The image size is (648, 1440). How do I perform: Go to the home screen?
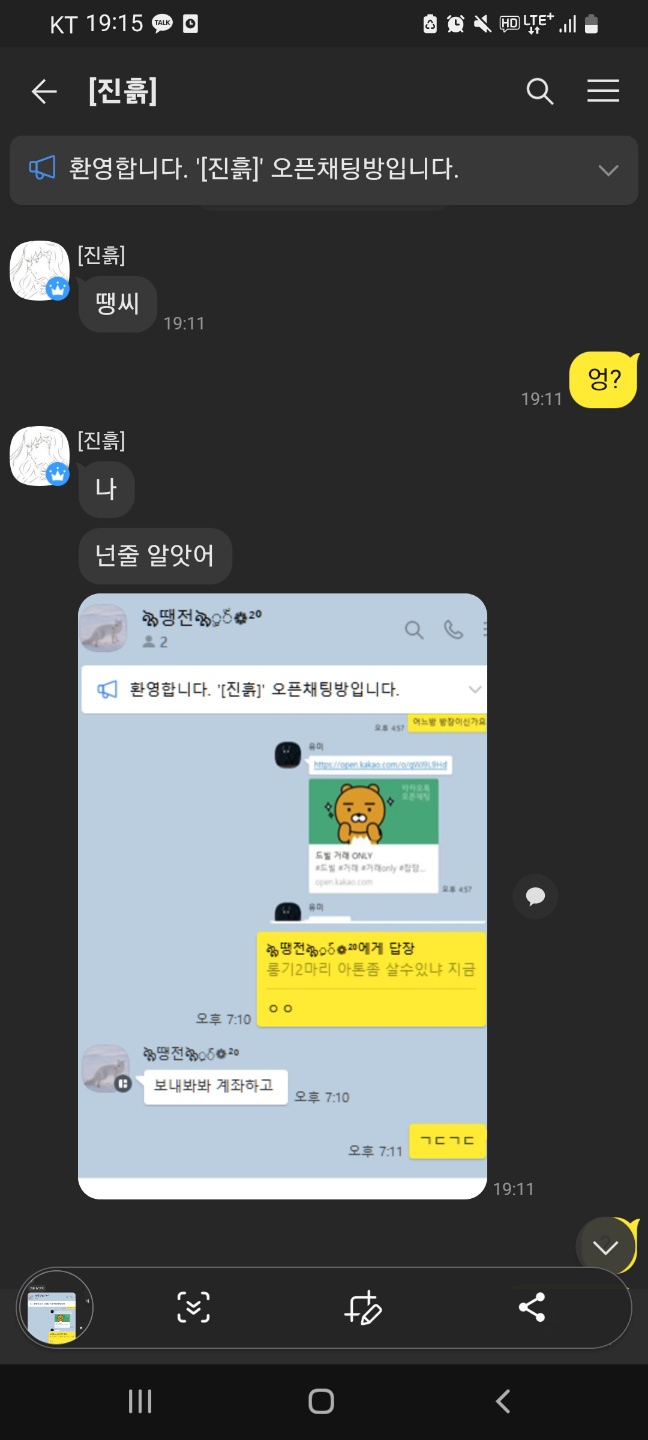click(x=321, y=1402)
